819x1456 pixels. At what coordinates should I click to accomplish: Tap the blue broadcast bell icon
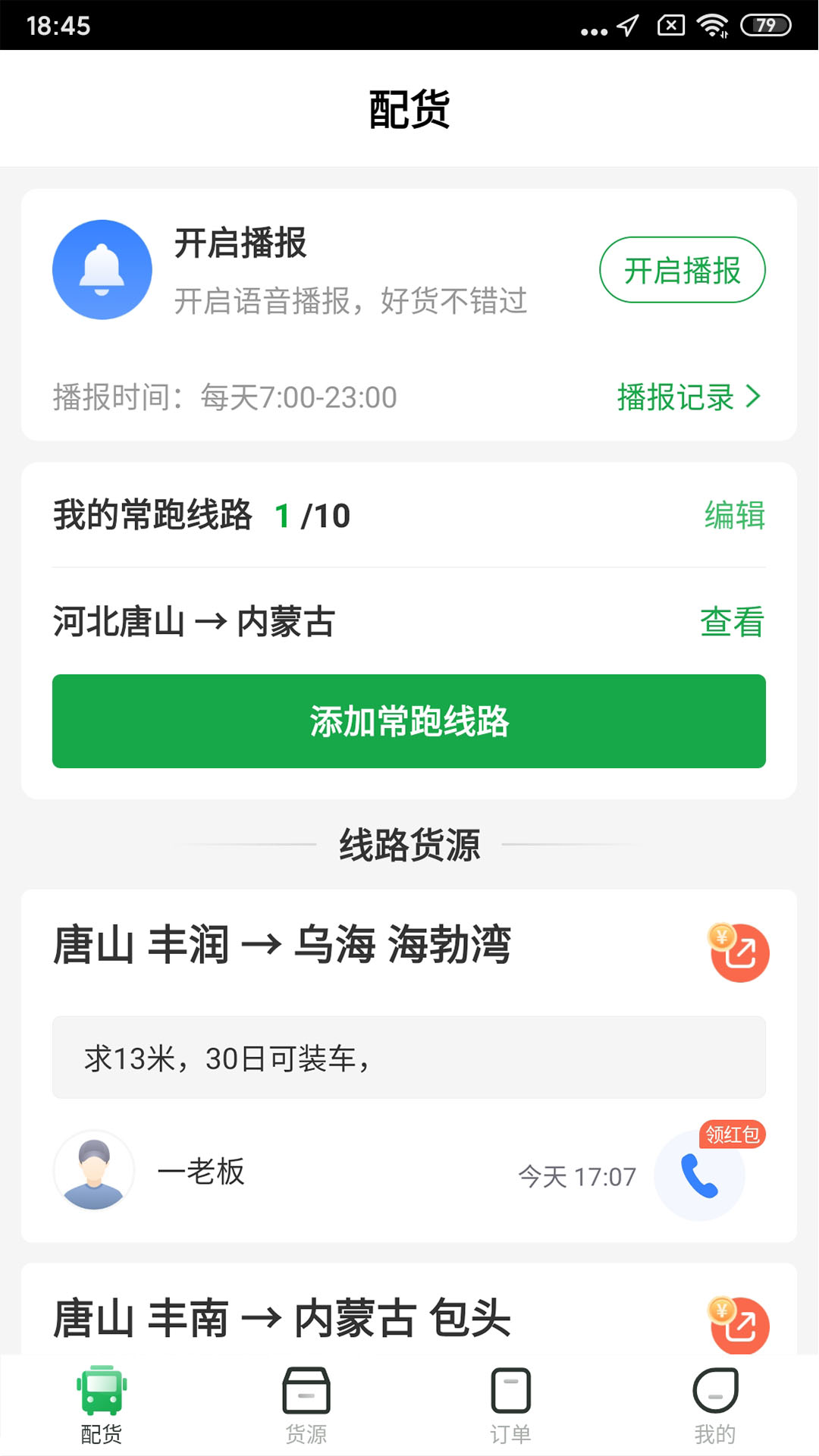coord(102,269)
